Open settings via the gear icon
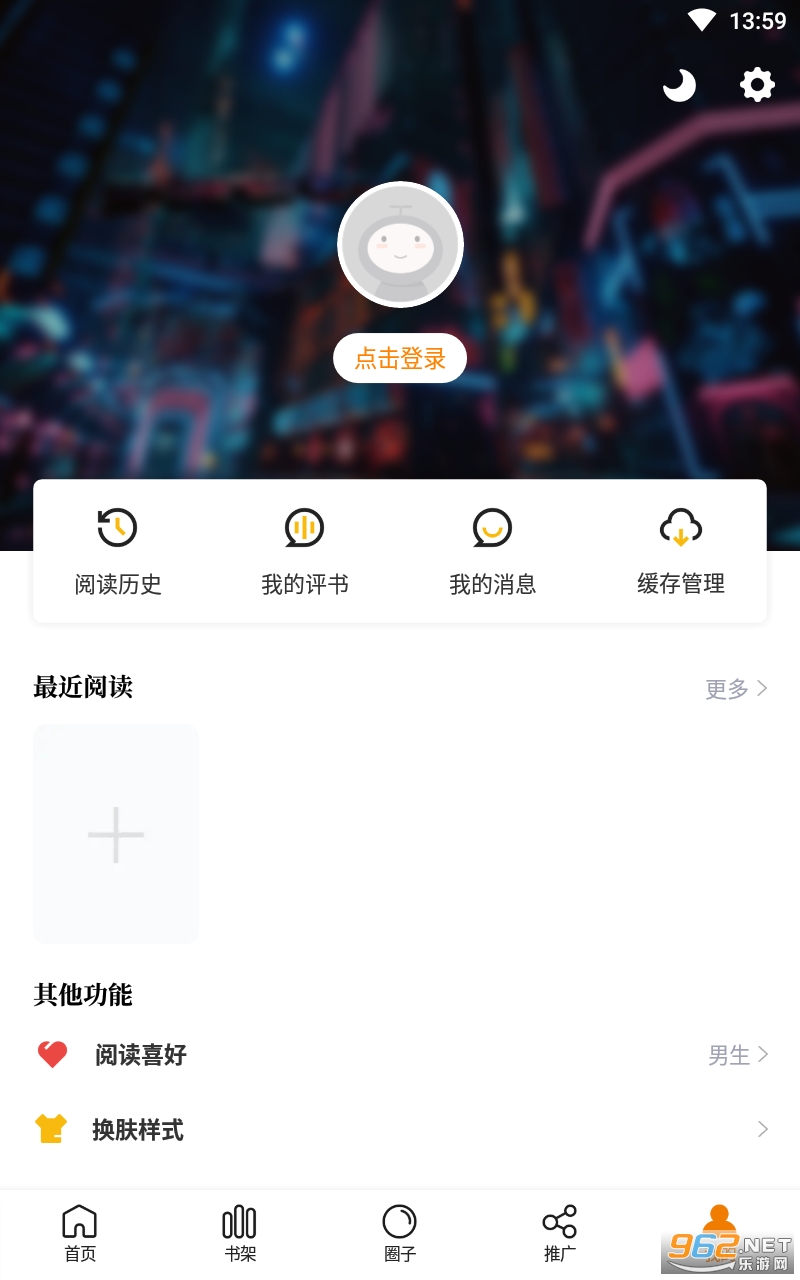The width and height of the screenshot is (800, 1280). click(757, 86)
